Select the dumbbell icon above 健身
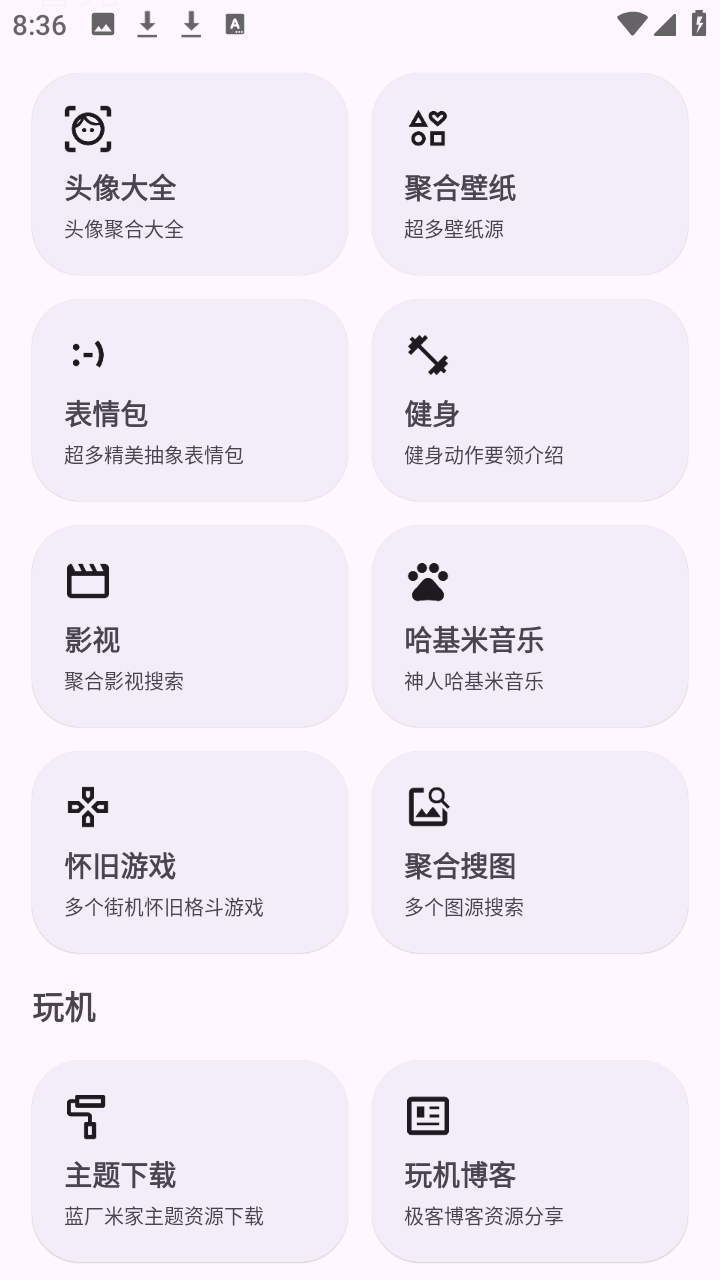Screen dimensions: 720x1280 pyautogui.click(x=429, y=352)
